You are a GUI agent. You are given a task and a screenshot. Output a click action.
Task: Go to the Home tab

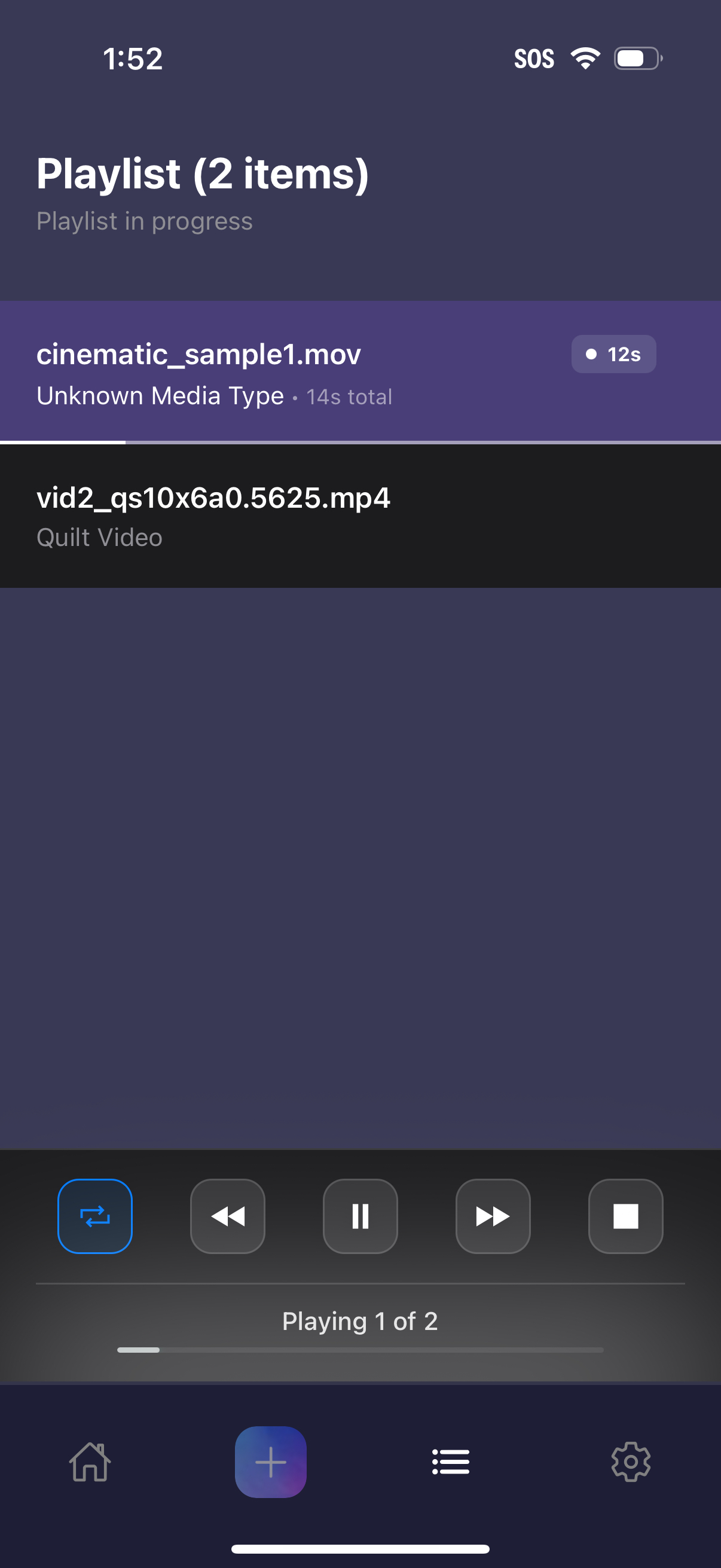click(x=90, y=1462)
